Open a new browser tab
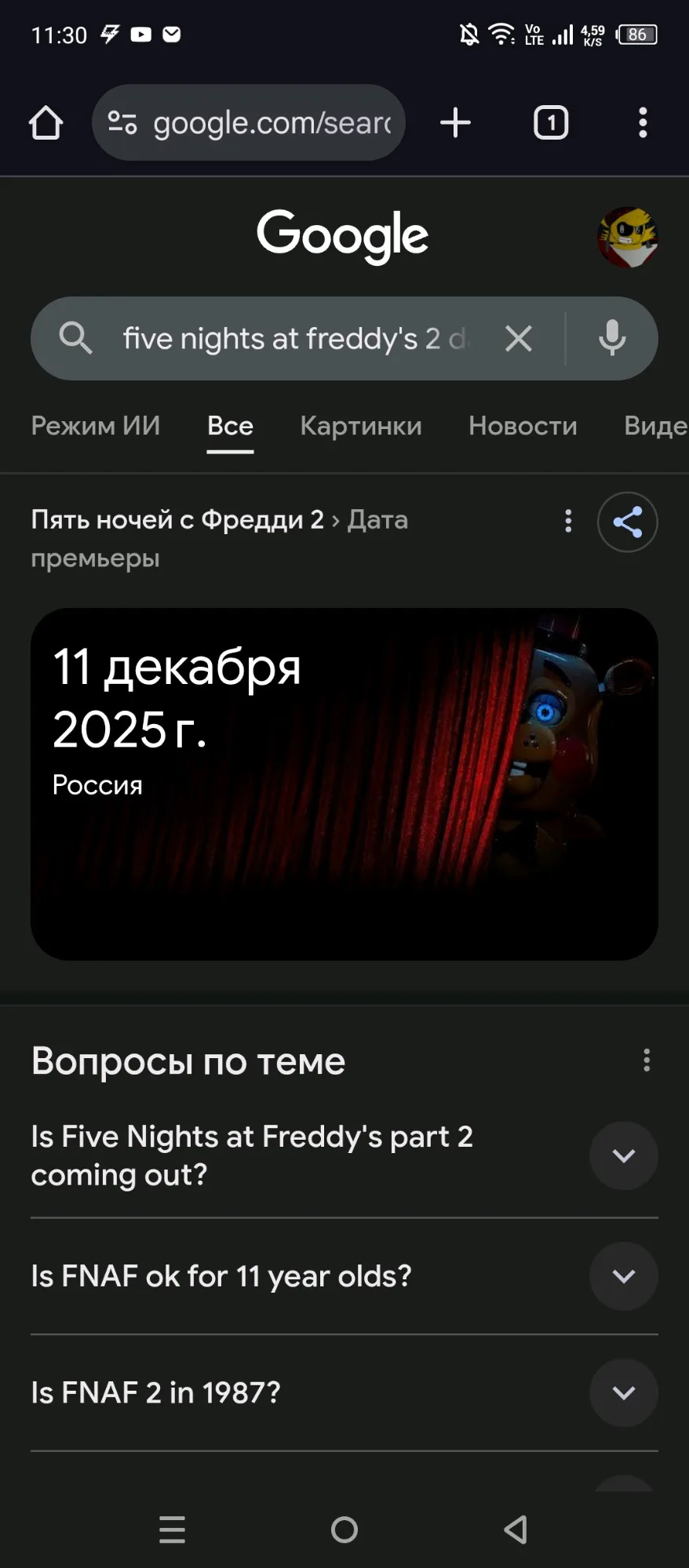This screenshot has width=689, height=1568. [455, 123]
